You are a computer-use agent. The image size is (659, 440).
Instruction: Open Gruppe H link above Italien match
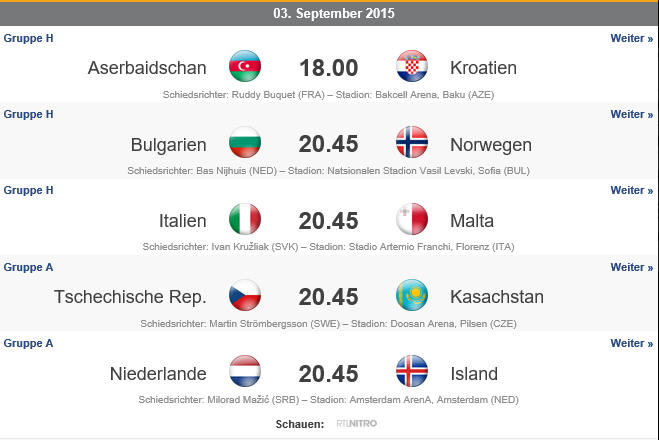tap(28, 190)
